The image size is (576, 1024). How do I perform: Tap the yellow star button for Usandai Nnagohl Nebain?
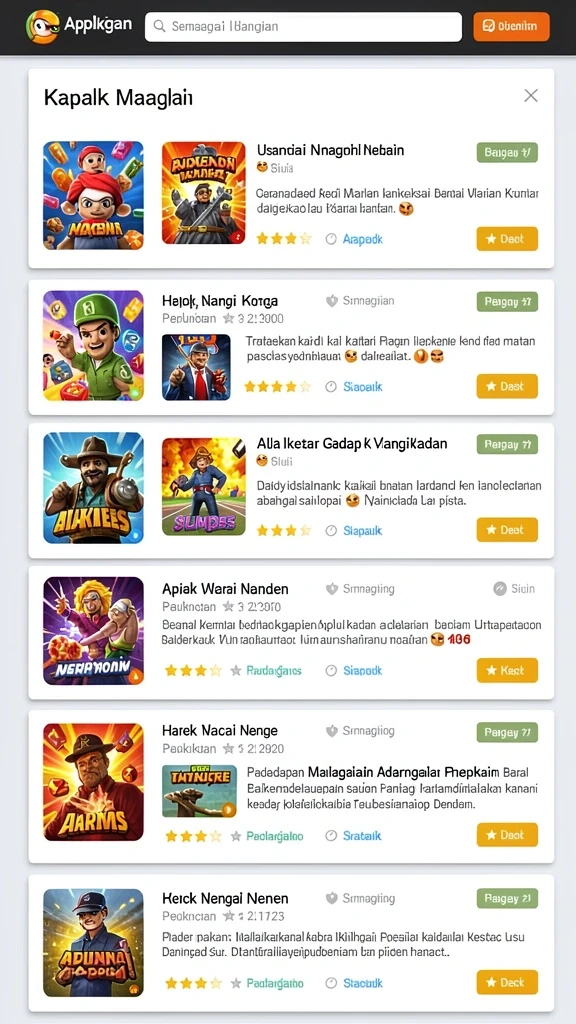pos(507,239)
